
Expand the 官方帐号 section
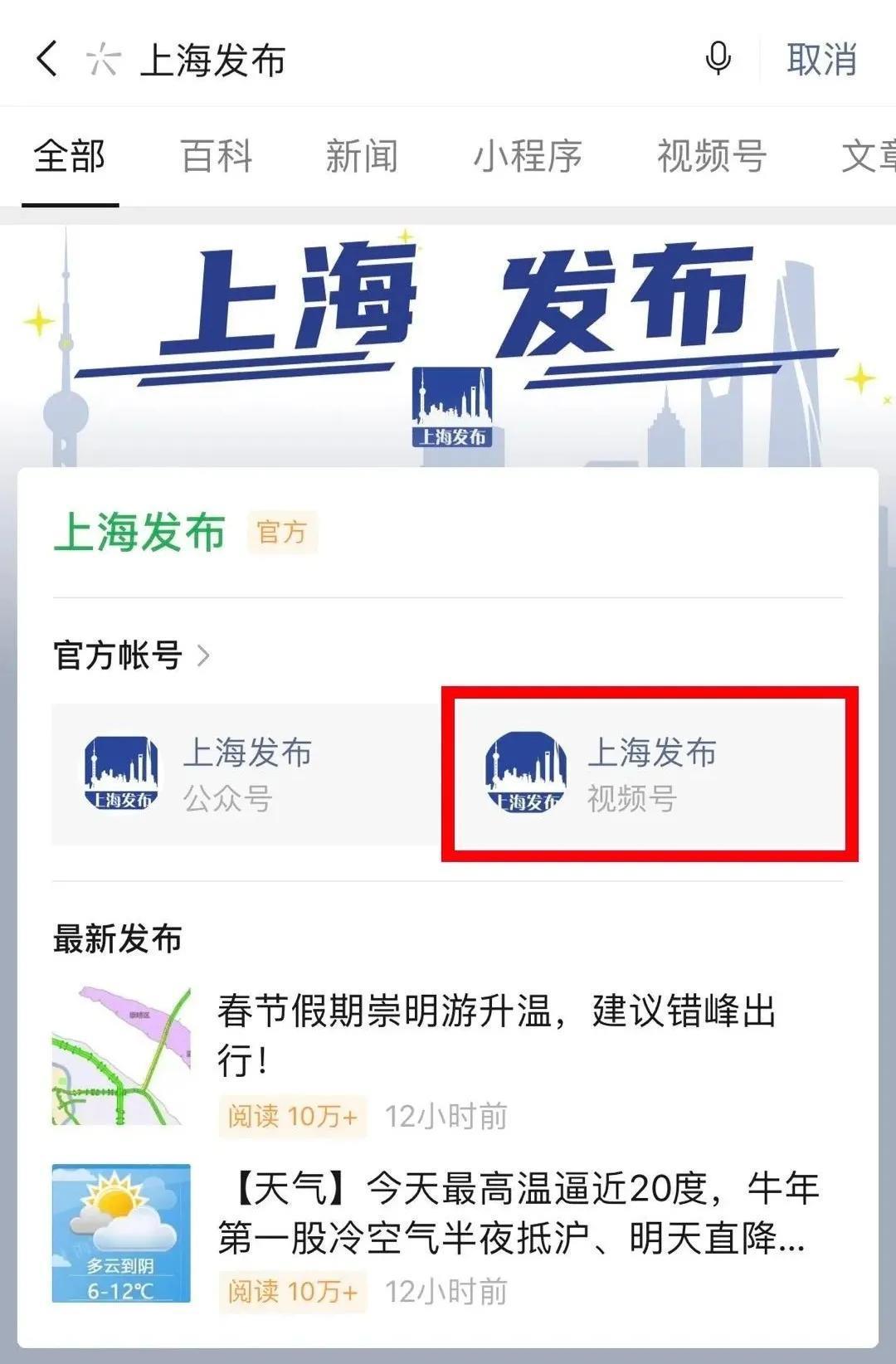point(131,655)
